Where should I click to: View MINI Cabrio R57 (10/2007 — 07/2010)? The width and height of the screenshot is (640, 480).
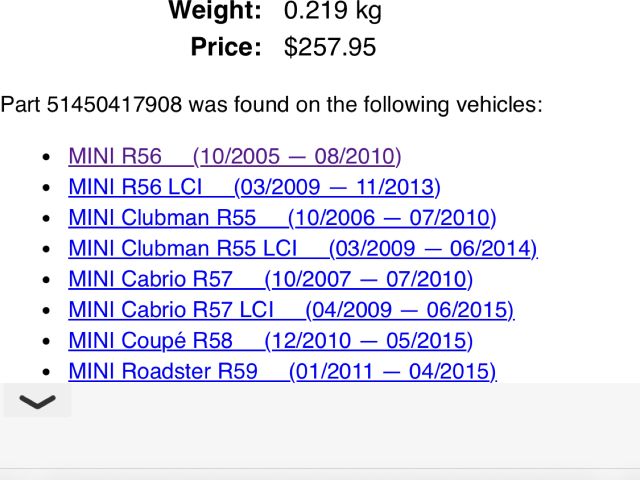coord(270,279)
